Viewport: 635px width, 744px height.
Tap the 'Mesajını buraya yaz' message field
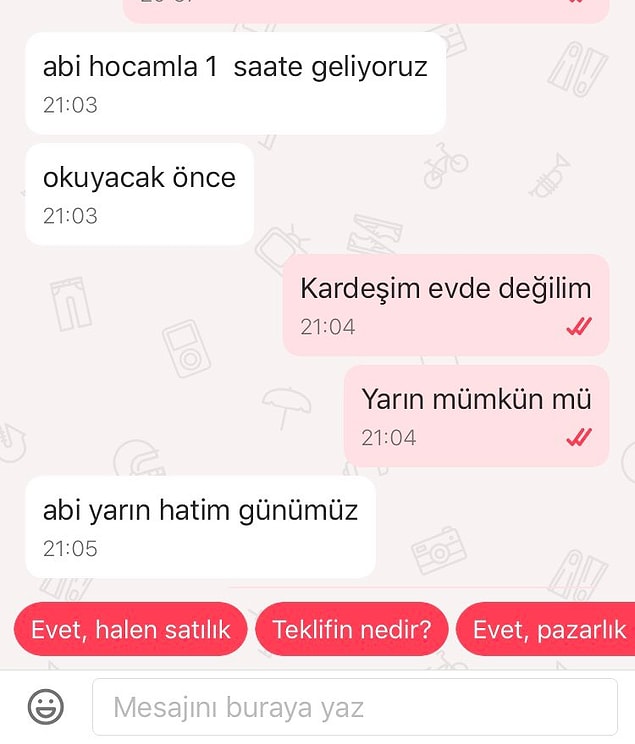point(354,707)
